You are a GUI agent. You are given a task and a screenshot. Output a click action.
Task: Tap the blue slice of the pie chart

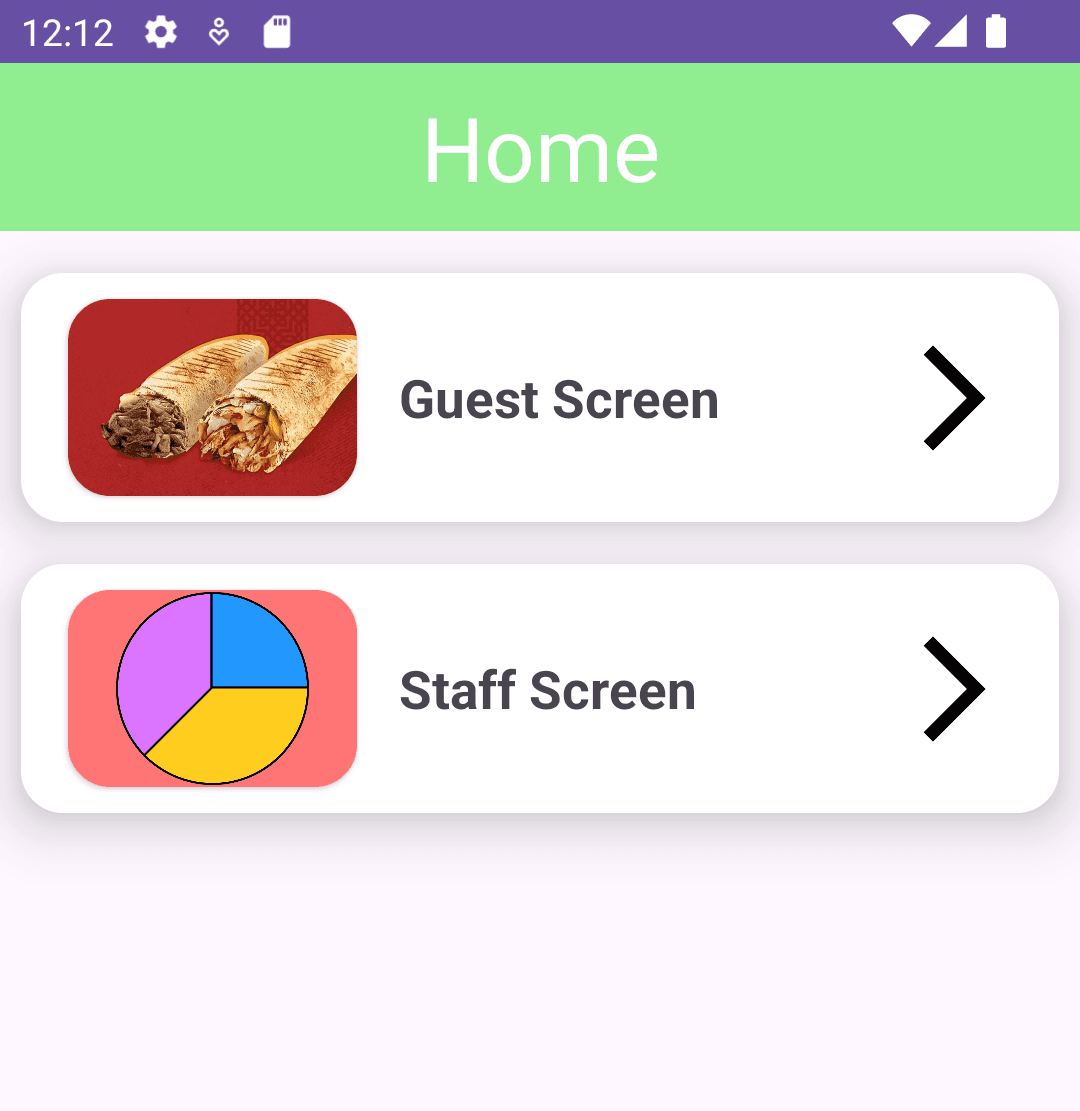[x=255, y=640]
